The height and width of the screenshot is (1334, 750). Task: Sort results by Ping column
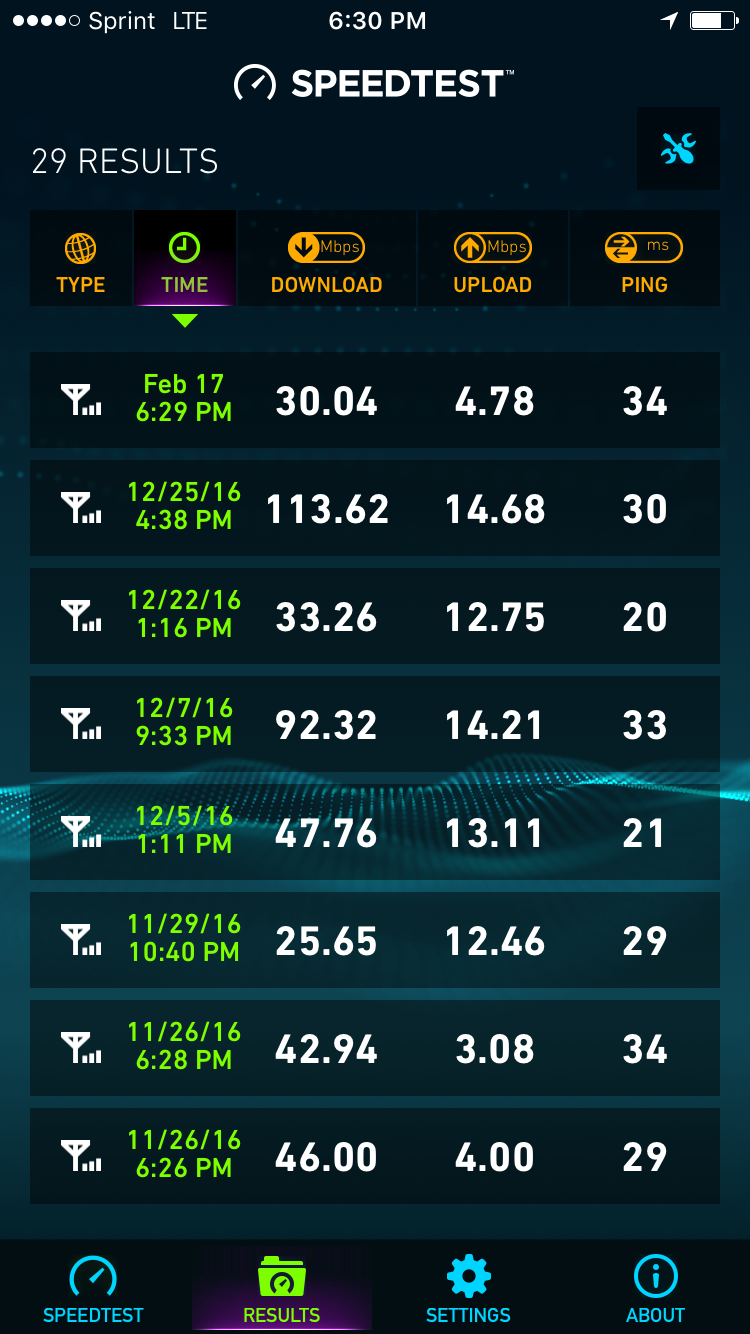644,258
